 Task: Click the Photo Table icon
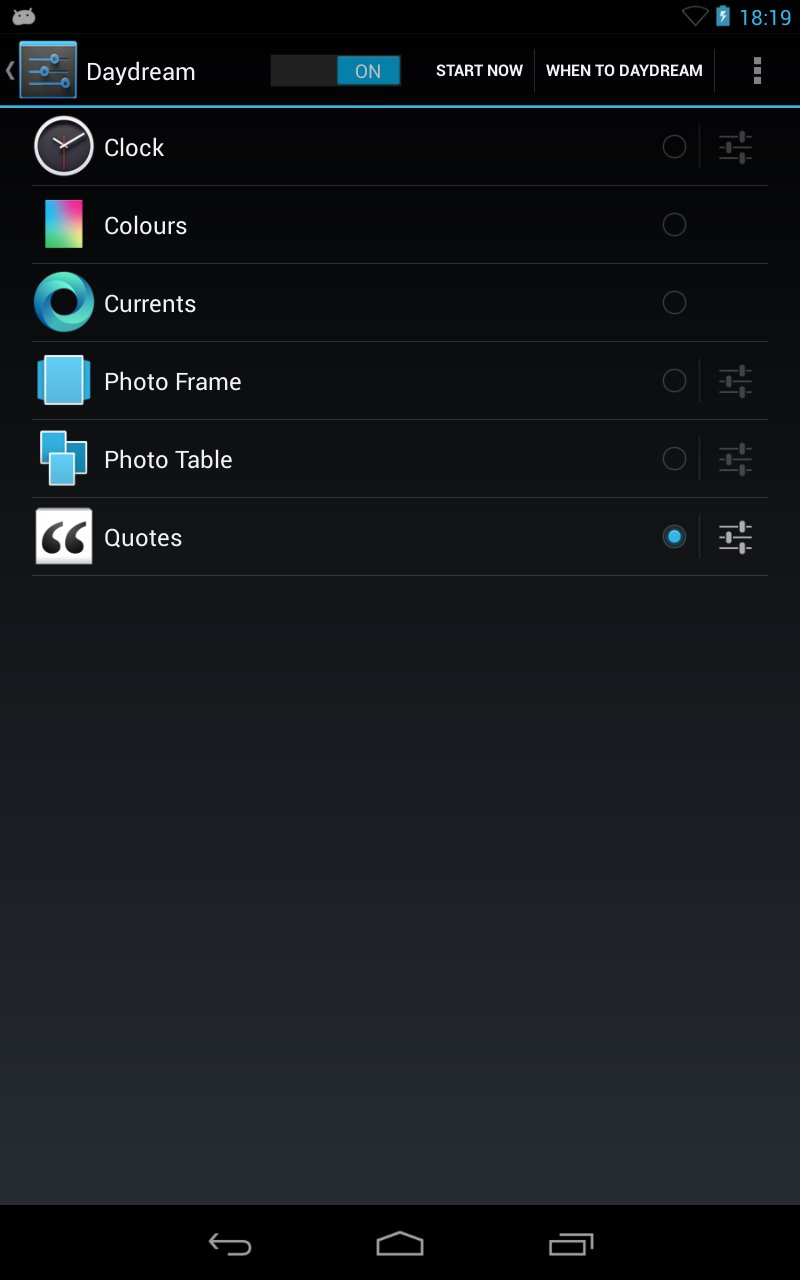63,458
